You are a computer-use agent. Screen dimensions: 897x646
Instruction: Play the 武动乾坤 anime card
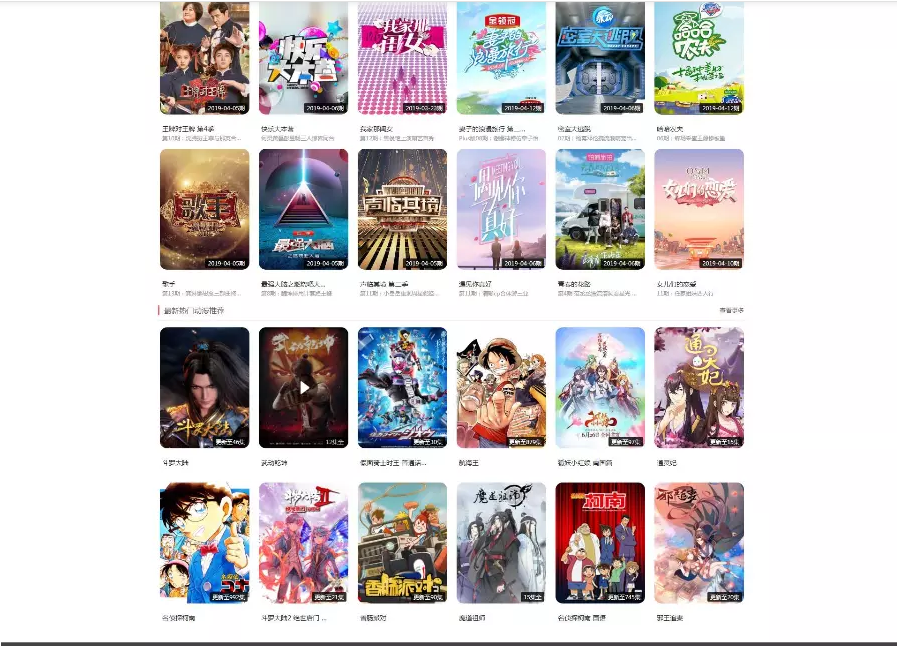pyautogui.click(x=303, y=387)
